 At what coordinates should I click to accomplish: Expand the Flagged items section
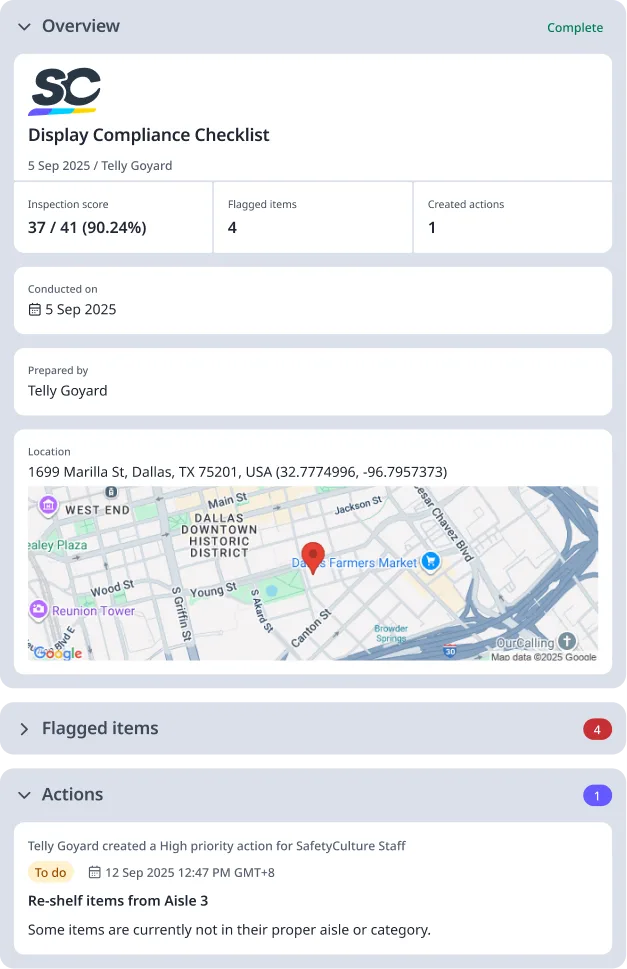[x=24, y=729]
